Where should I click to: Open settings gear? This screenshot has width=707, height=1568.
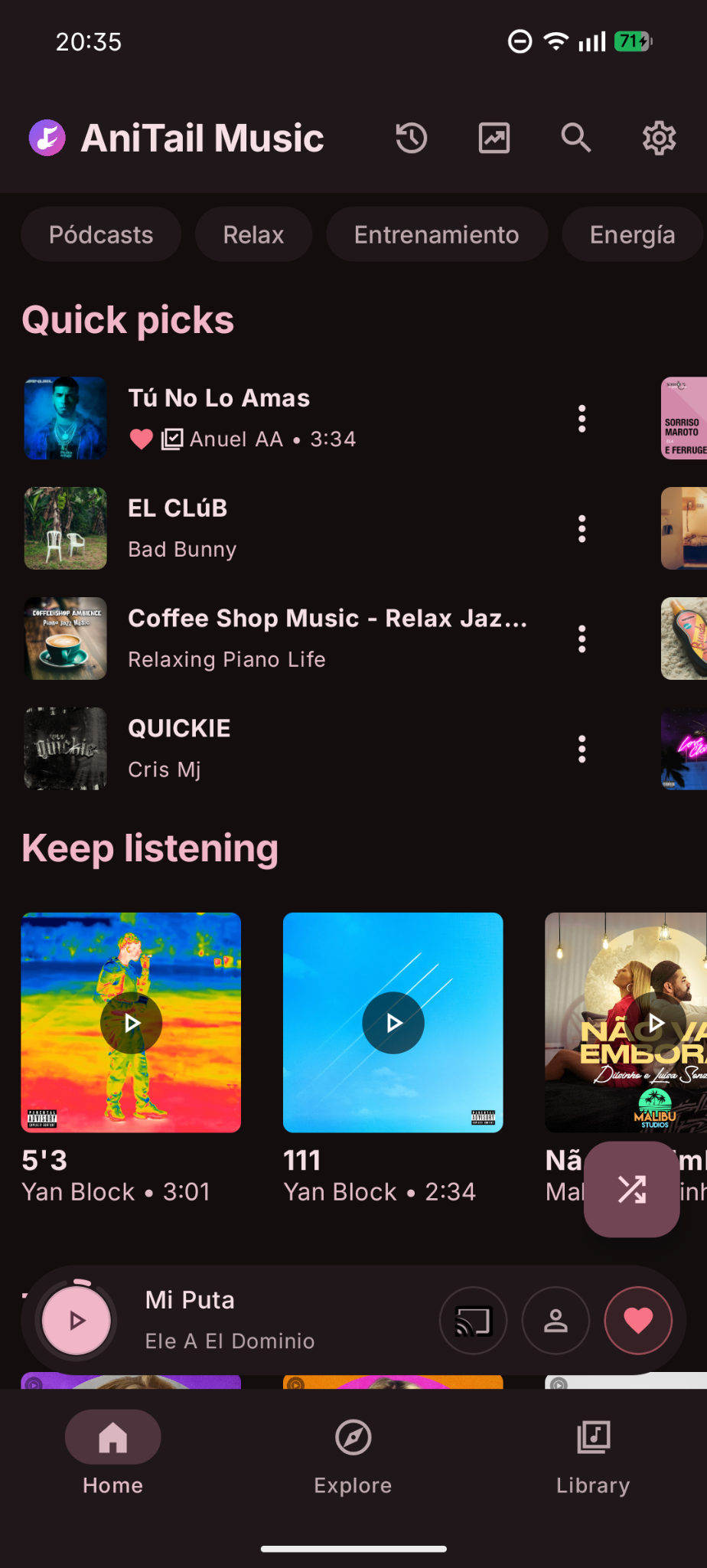coord(658,139)
